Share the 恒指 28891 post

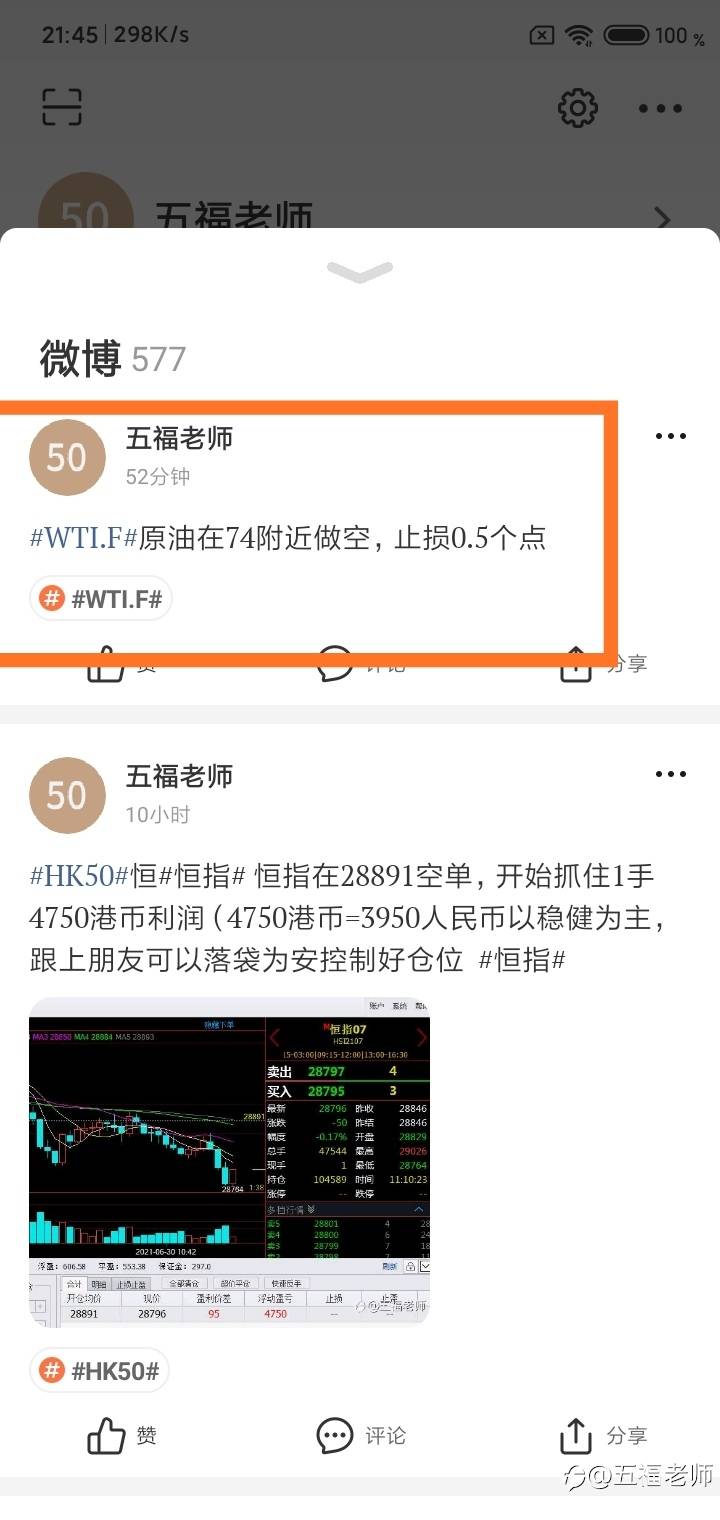(603, 1436)
